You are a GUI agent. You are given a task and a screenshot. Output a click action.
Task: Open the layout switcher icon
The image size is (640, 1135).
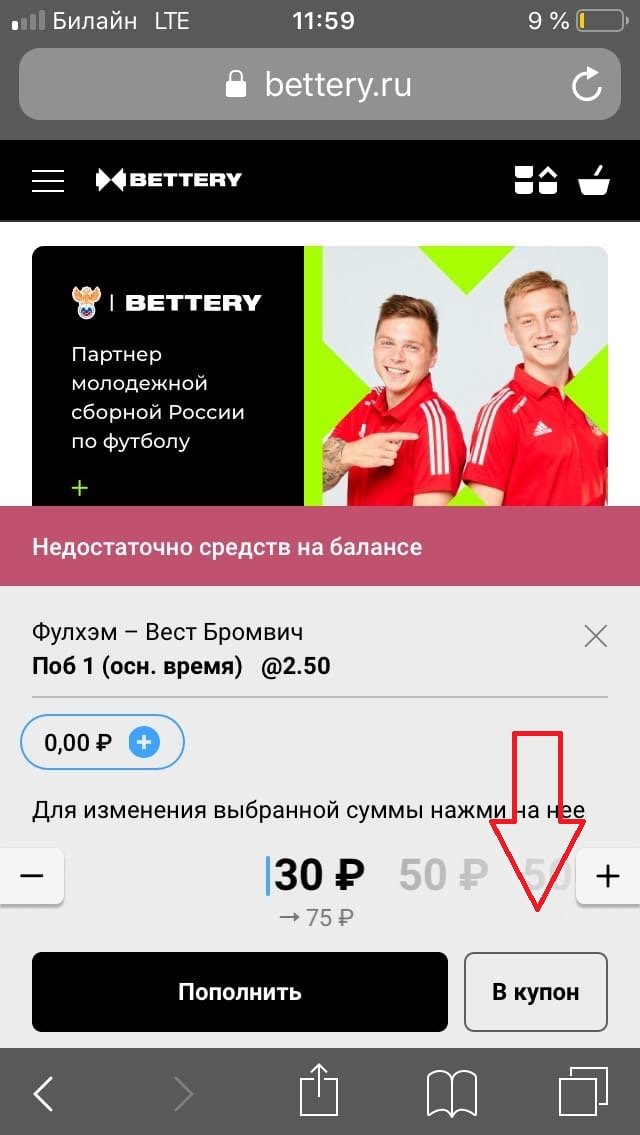pos(535,180)
